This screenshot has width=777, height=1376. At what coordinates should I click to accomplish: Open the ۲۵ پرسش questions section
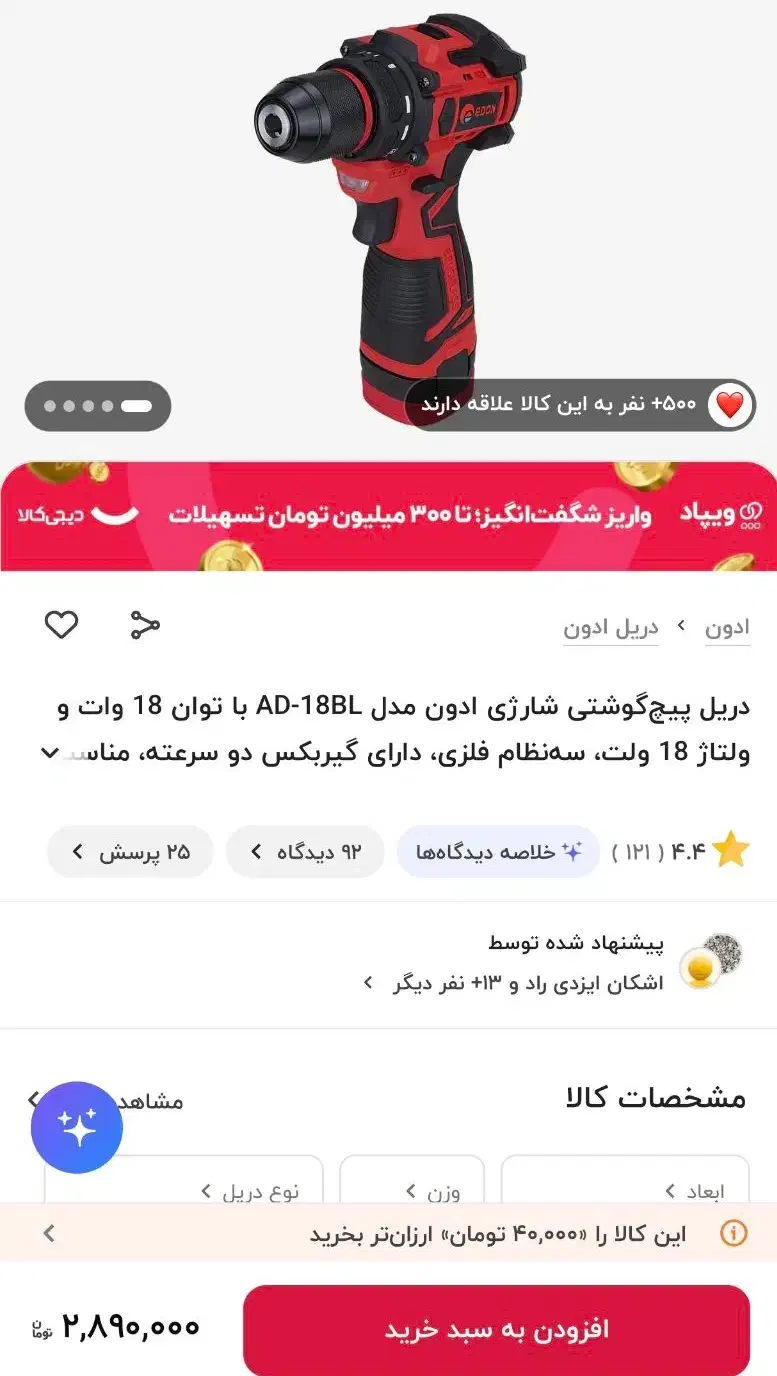pos(130,851)
